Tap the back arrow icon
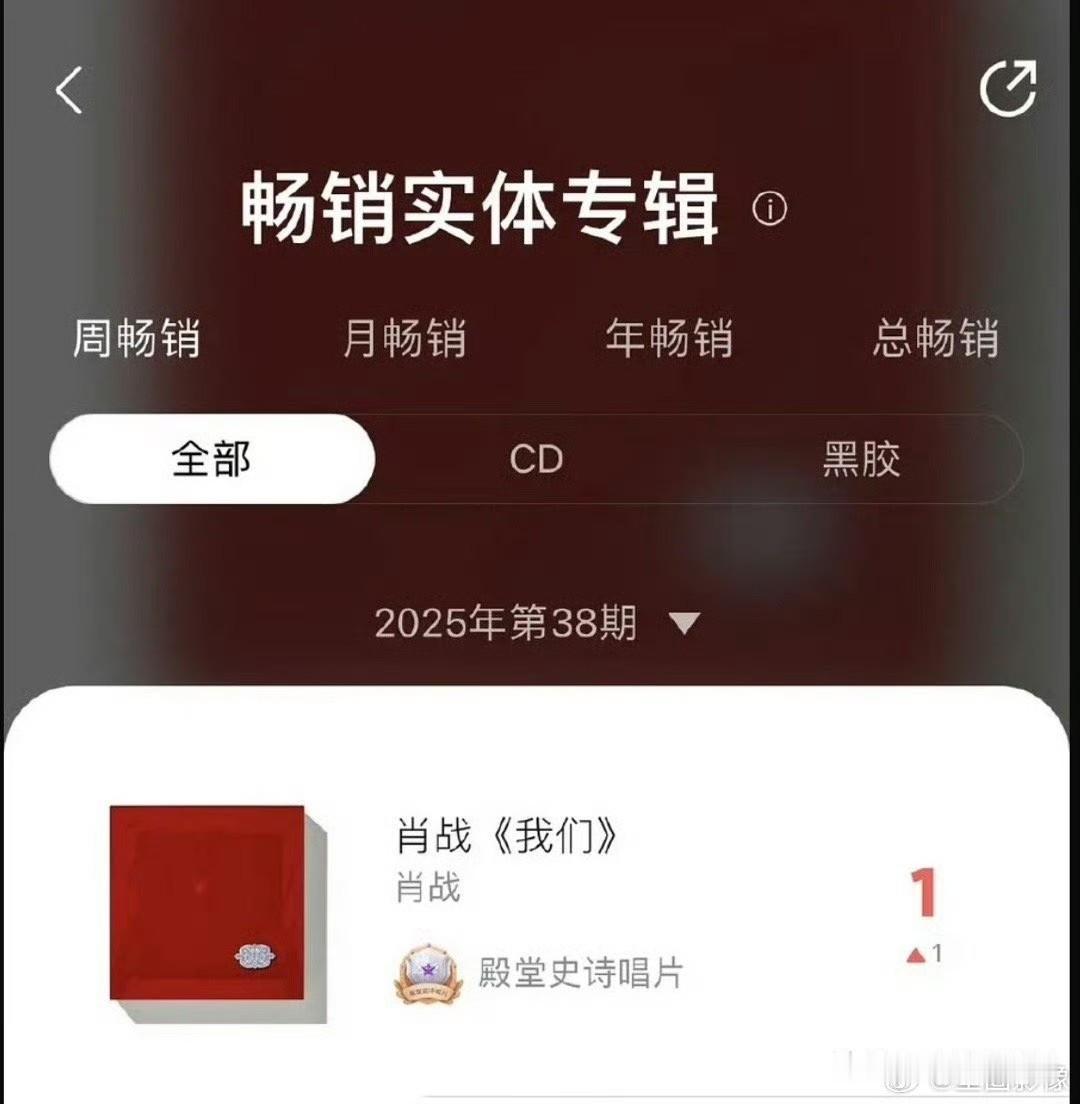Screen dimensions: 1080x1104 [x=67, y=90]
